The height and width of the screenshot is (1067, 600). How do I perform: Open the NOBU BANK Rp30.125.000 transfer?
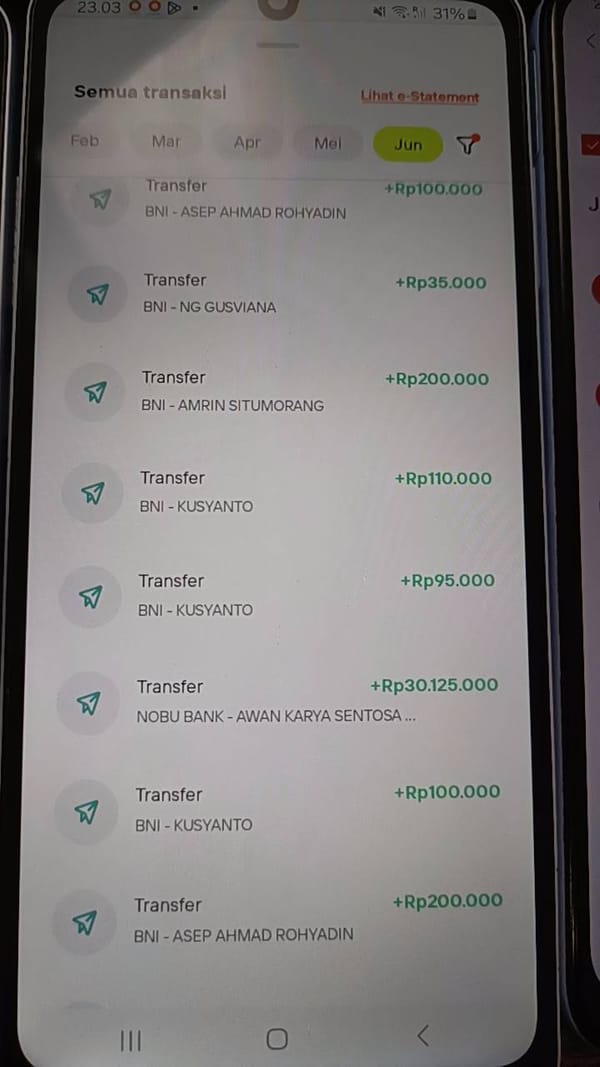coord(275,702)
